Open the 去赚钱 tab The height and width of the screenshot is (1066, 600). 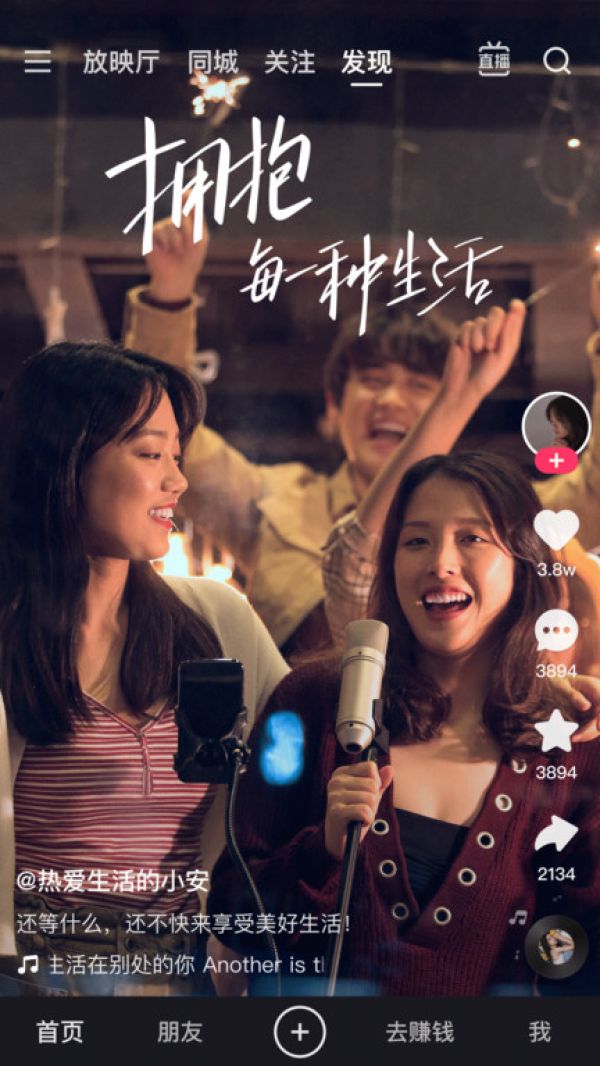pyautogui.click(x=420, y=1032)
